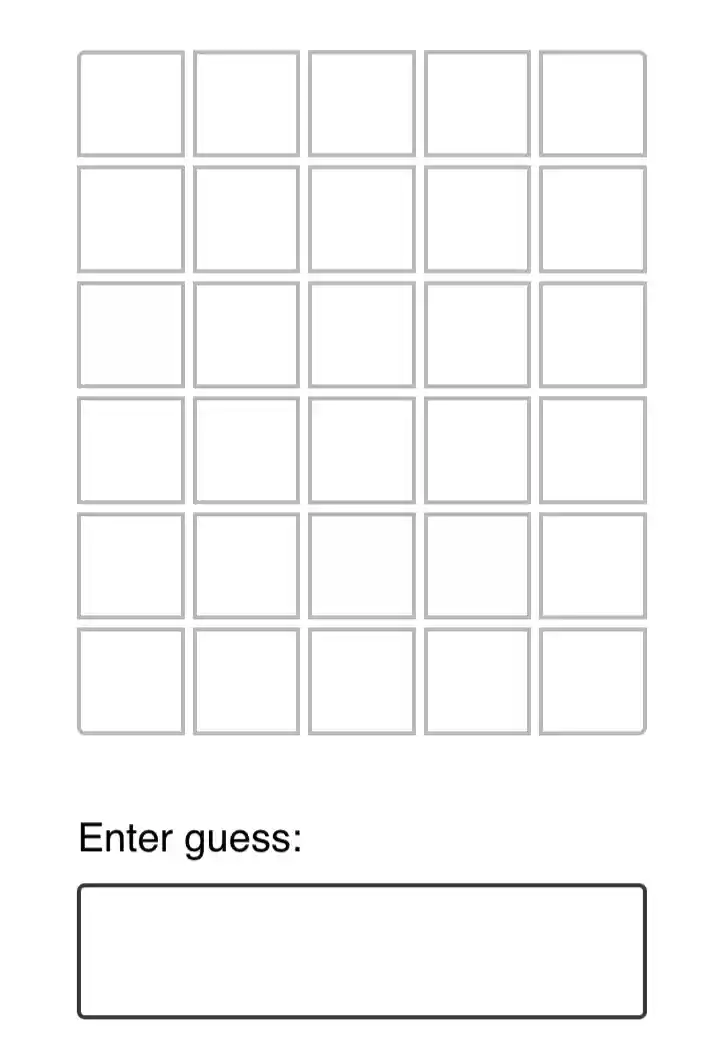Select the first cell of the second row
Viewport: 724px width, 1060px height.
[x=130, y=218]
